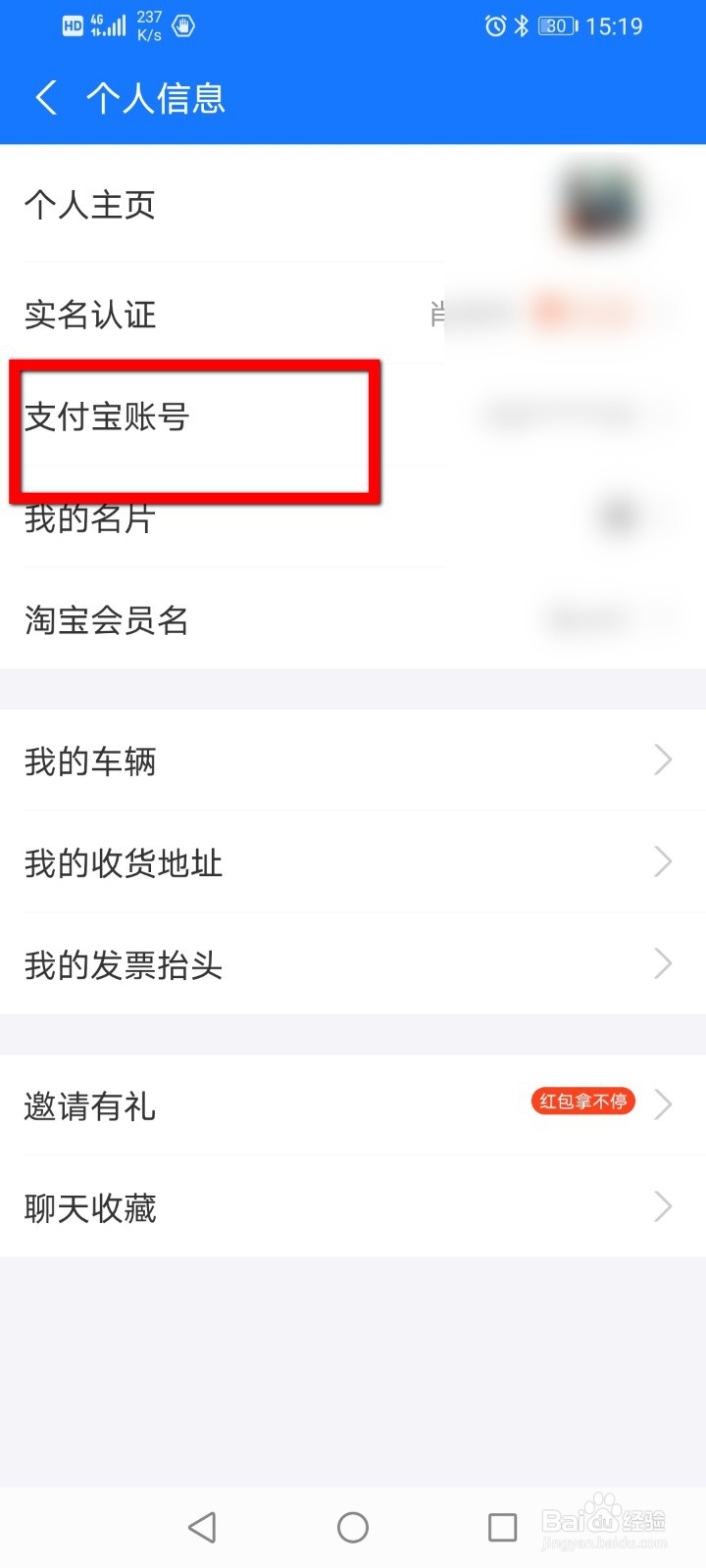Expand 聊天收藏 using its chevron
Screen dimensions: 706x1568
(x=663, y=1207)
